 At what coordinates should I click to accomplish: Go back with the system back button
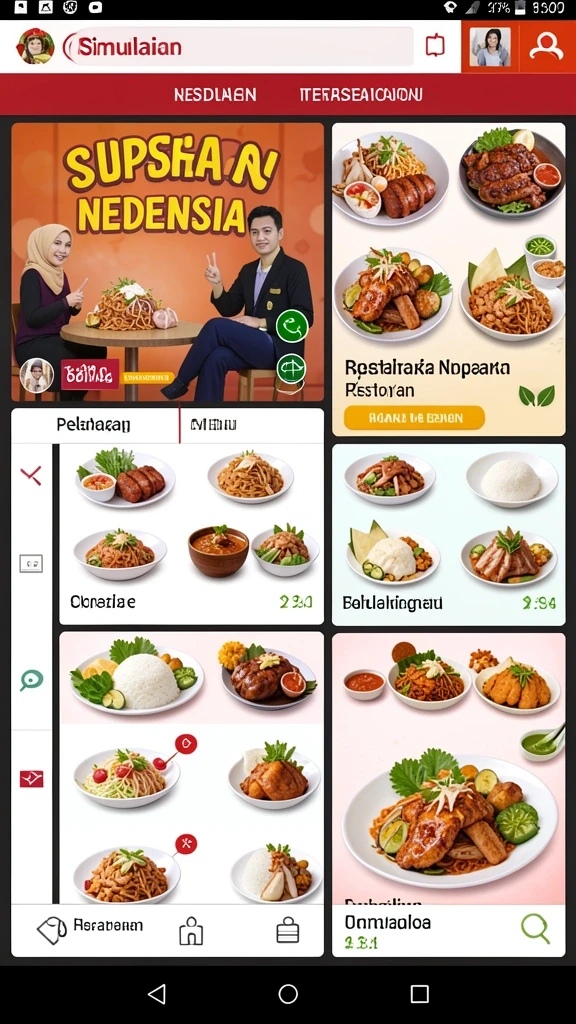[x=156, y=994]
